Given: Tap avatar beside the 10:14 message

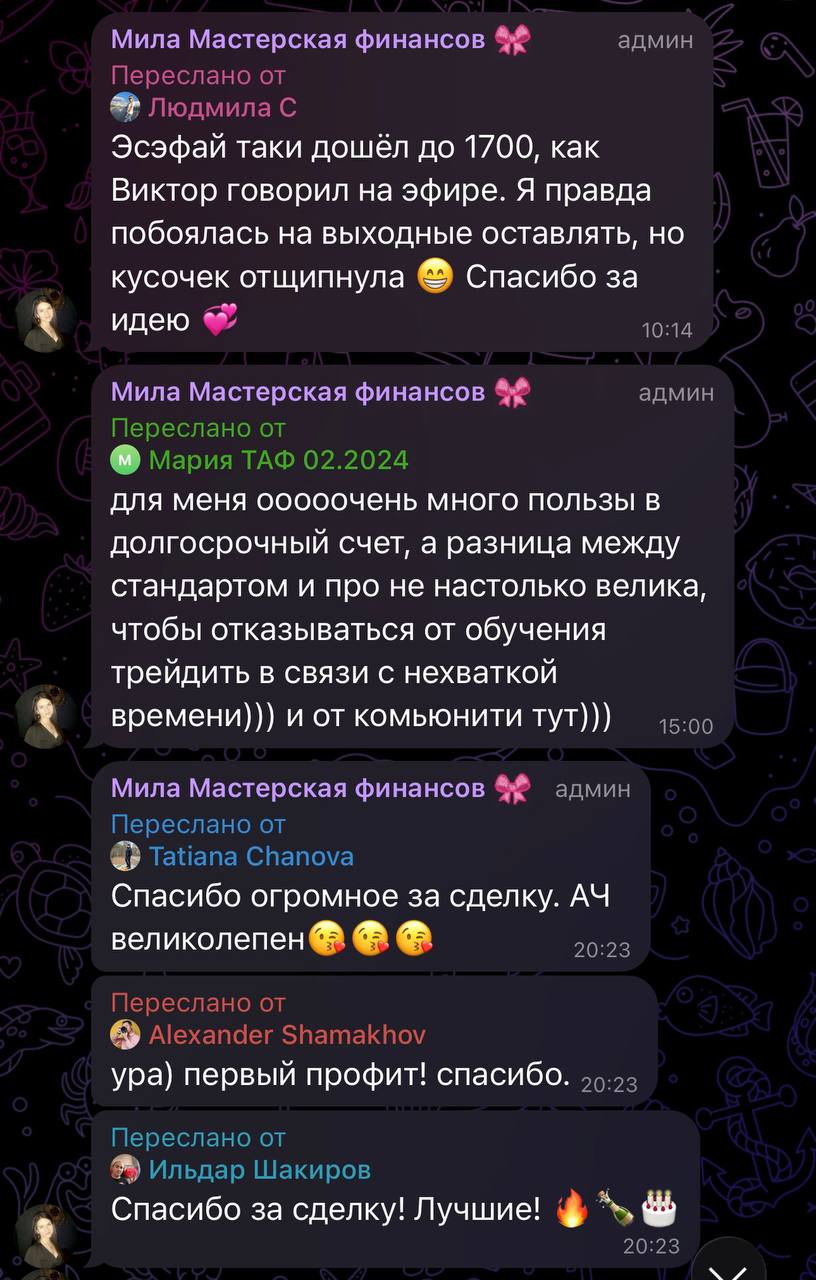Looking at the screenshot, I should pyautogui.click(x=46, y=319).
